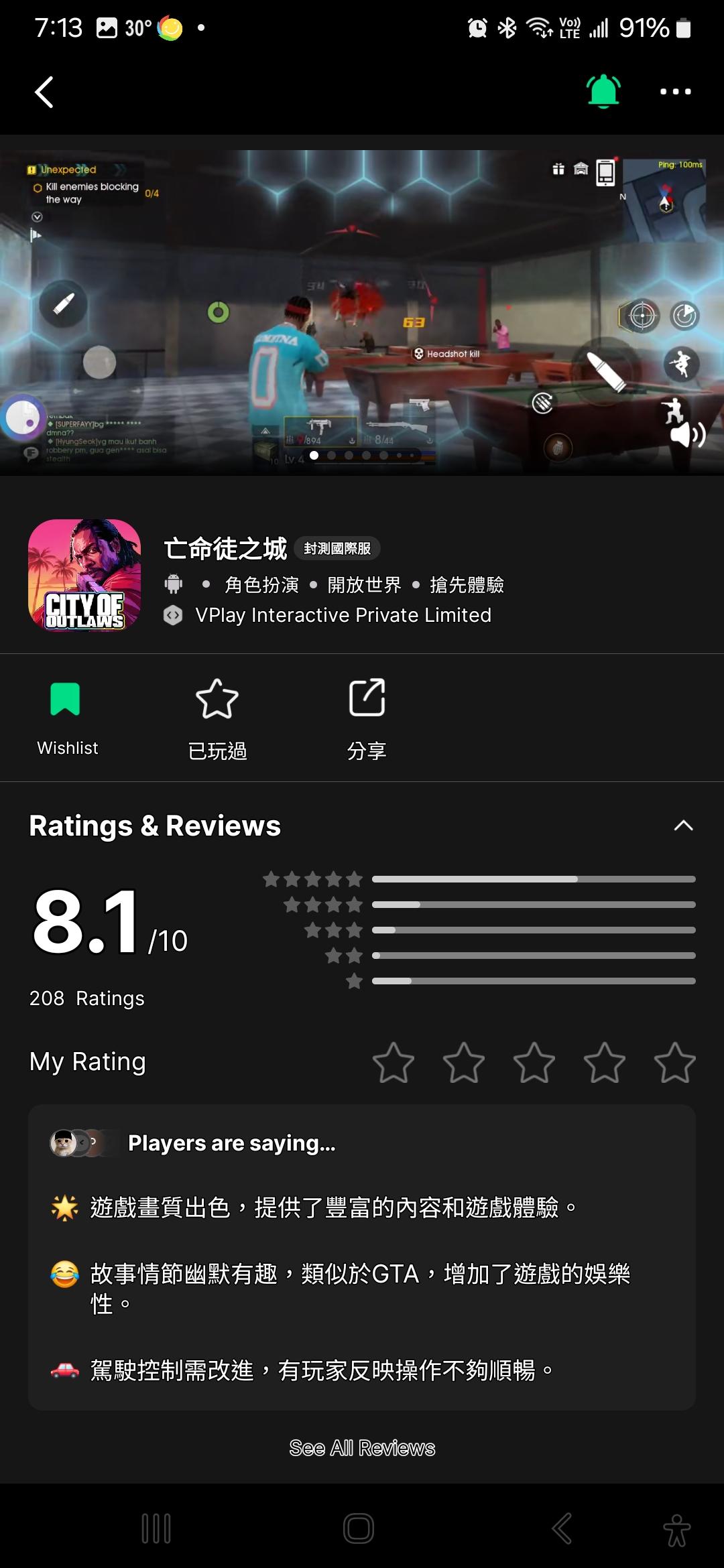This screenshot has height=1568, width=724.
Task: Open See All Reviews
Action: tap(361, 1447)
